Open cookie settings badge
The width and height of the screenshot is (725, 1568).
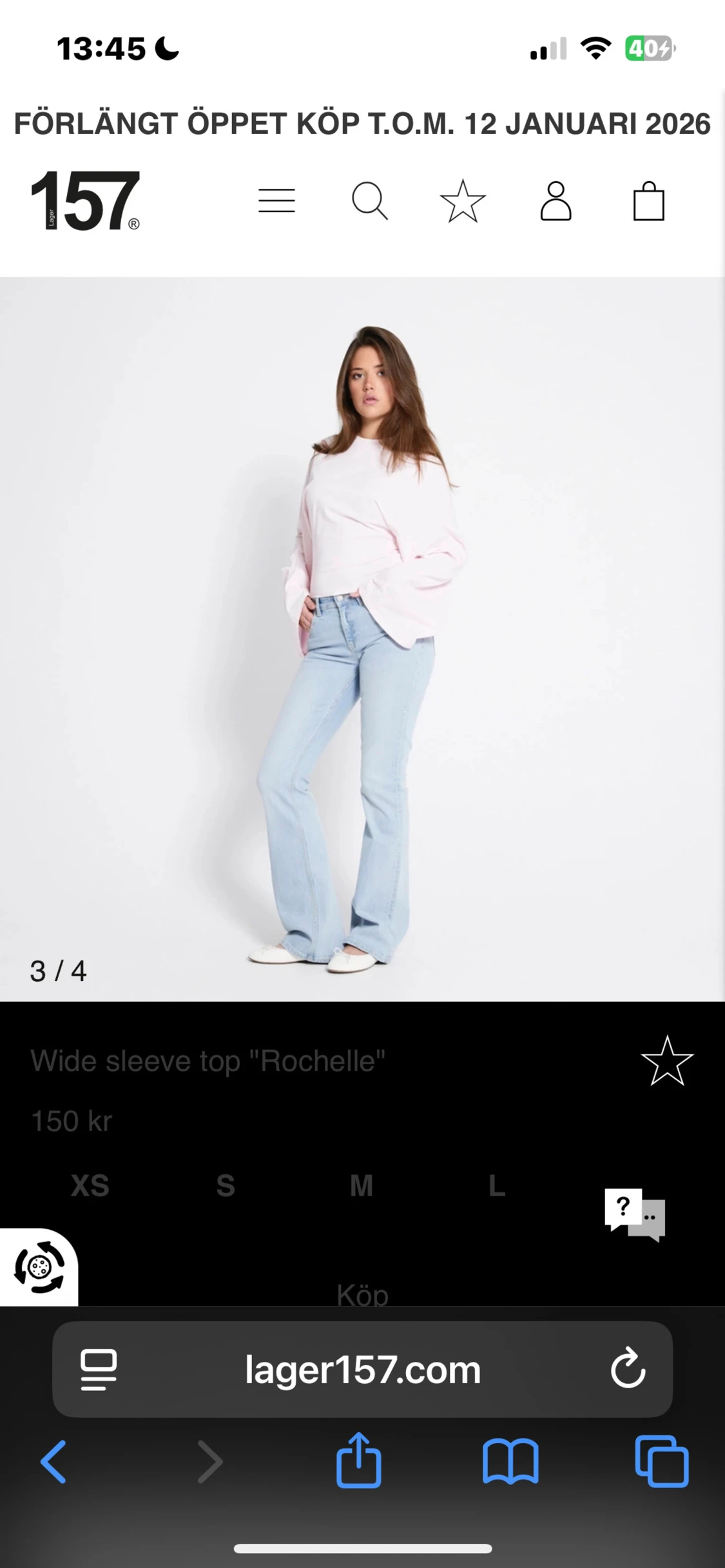(39, 1267)
